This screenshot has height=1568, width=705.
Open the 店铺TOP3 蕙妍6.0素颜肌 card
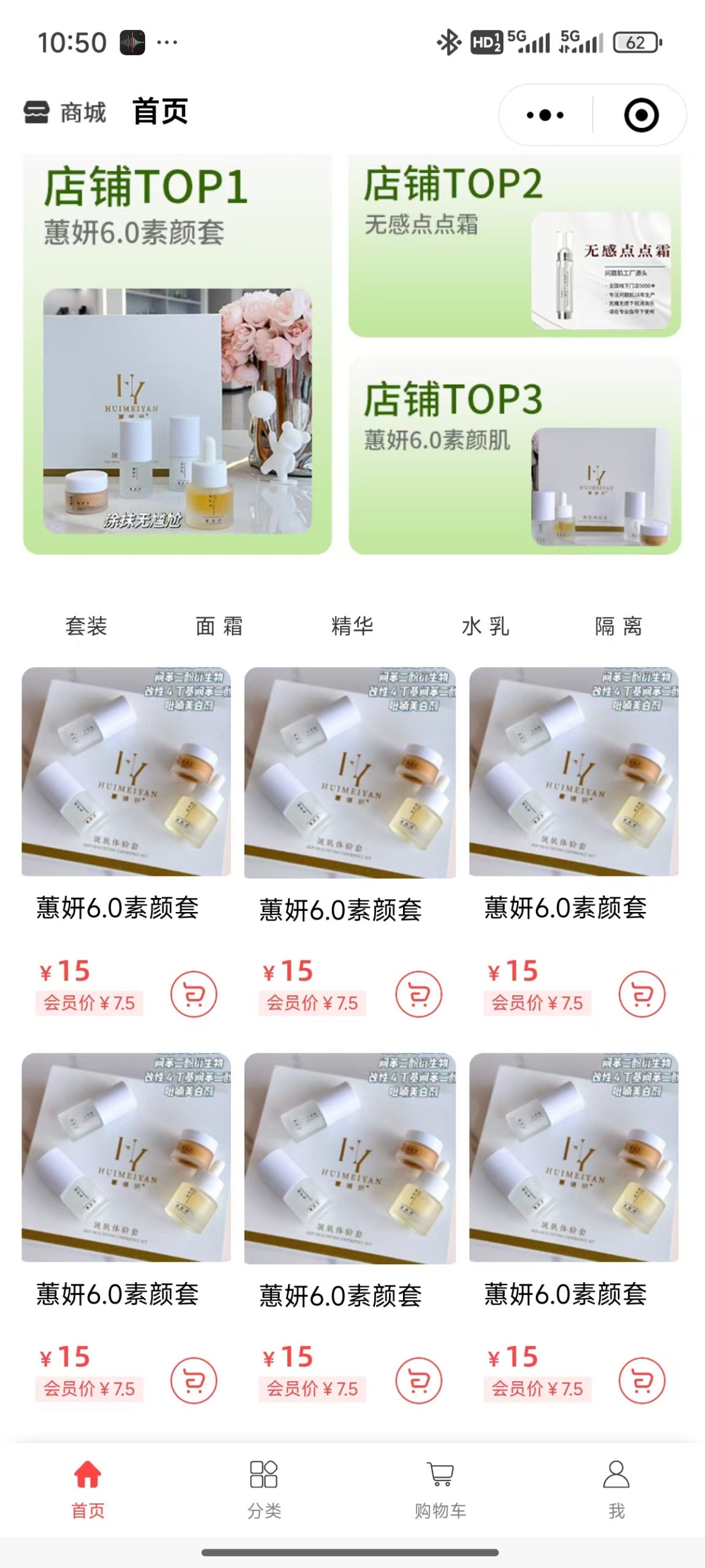515,456
